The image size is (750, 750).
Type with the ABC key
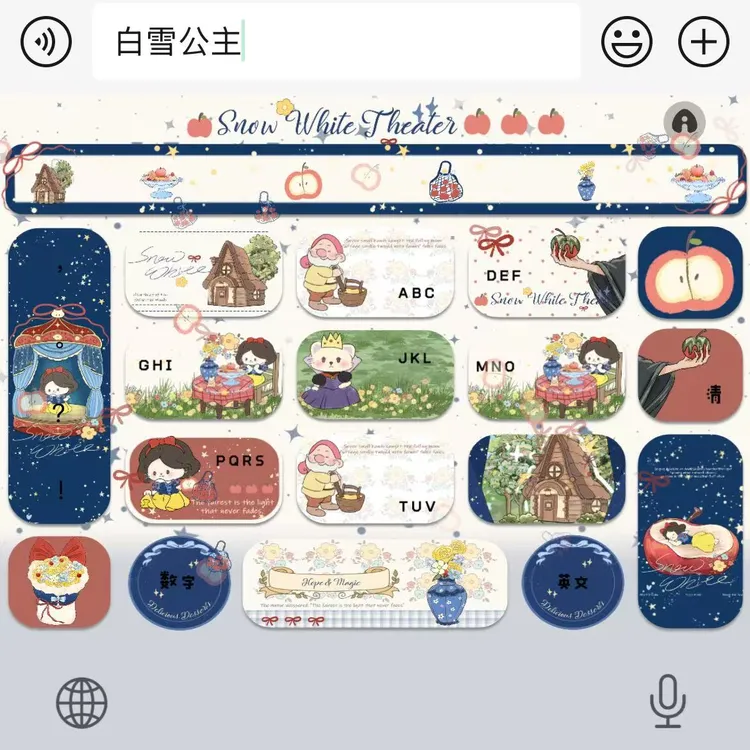point(375,274)
